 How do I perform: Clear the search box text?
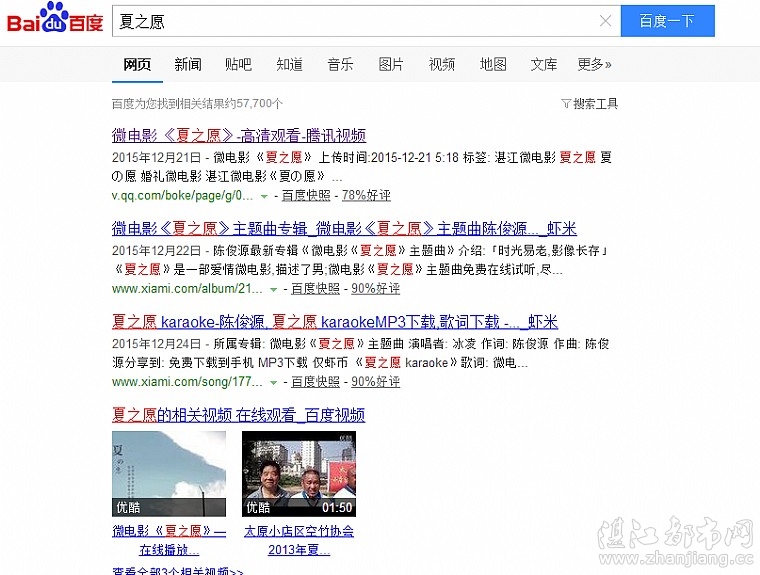tap(605, 21)
